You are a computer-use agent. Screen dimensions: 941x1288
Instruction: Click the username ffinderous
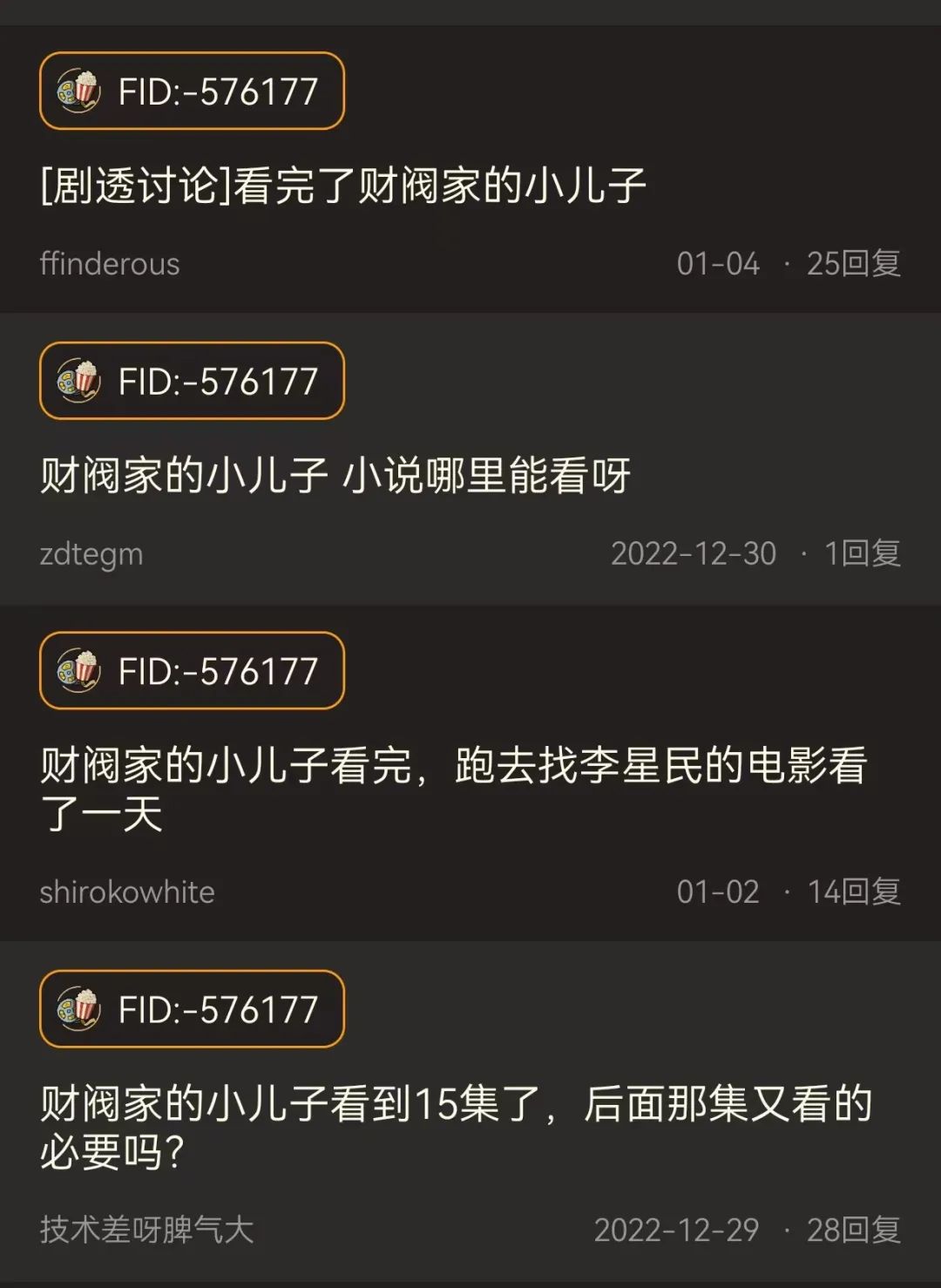[x=109, y=265]
